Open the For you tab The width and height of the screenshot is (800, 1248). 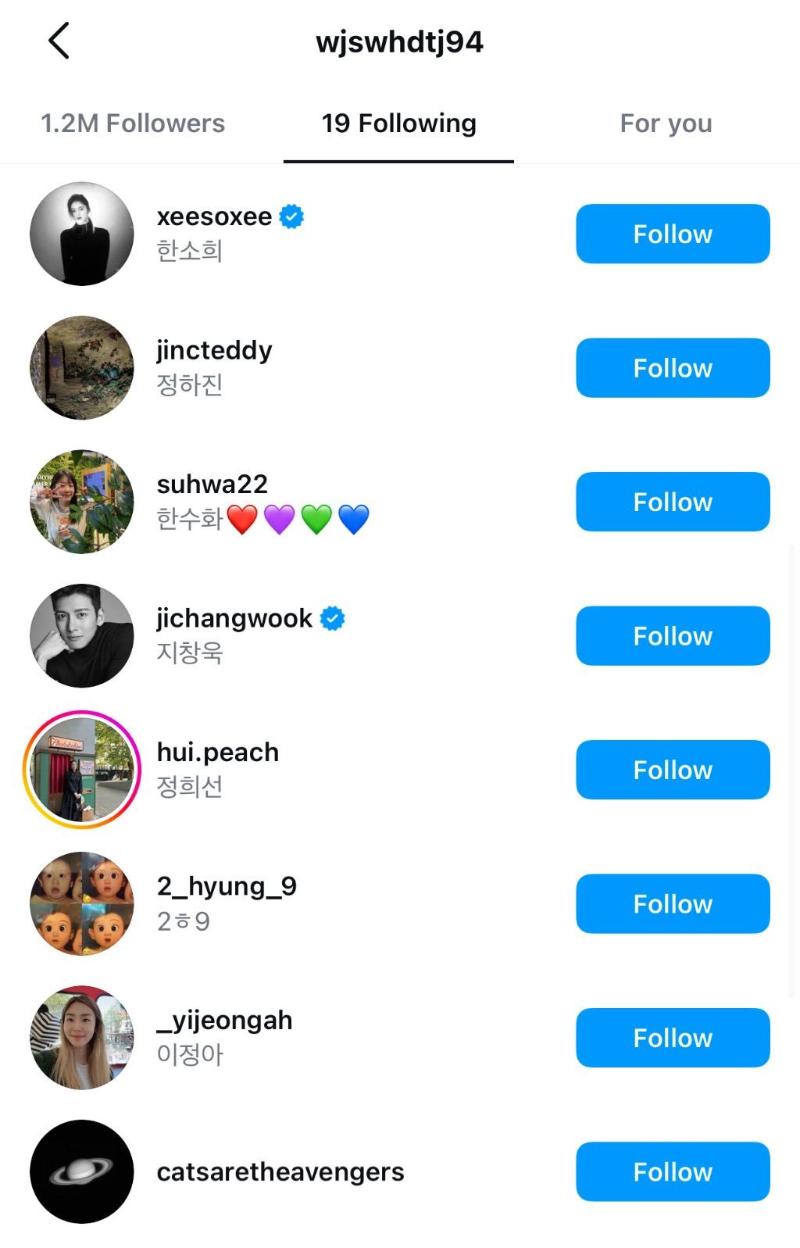(x=666, y=124)
